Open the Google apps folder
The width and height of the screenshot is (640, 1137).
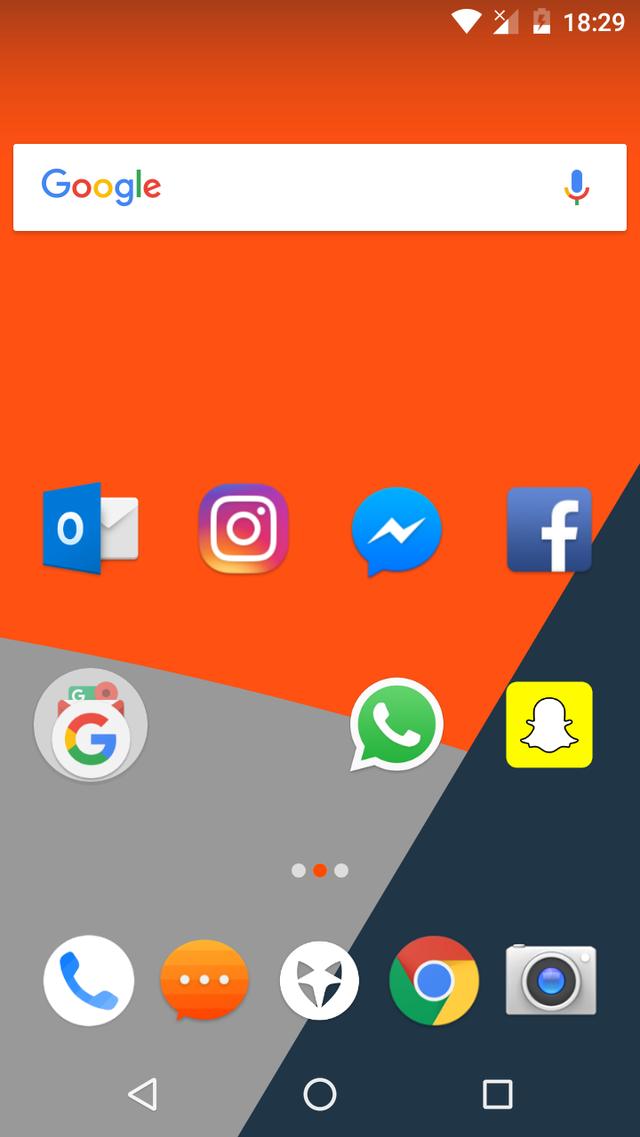coord(90,725)
